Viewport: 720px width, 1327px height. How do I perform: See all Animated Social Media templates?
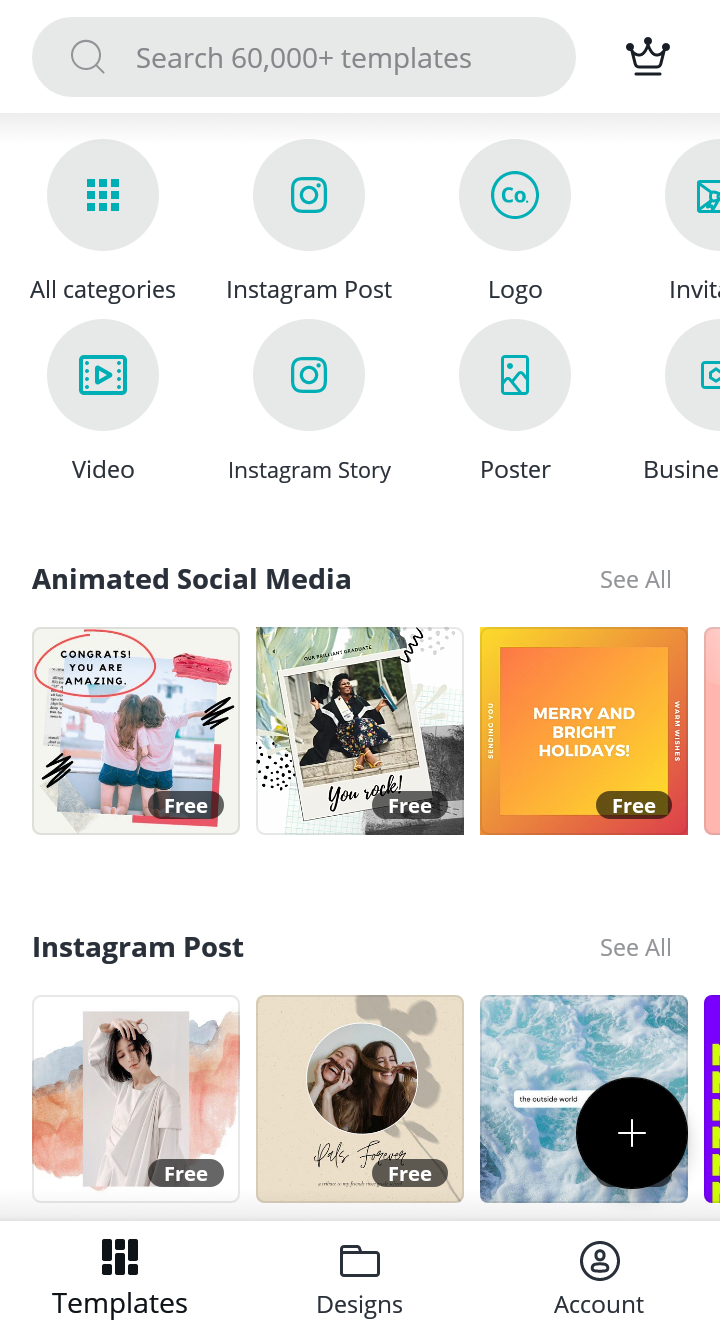coord(635,580)
